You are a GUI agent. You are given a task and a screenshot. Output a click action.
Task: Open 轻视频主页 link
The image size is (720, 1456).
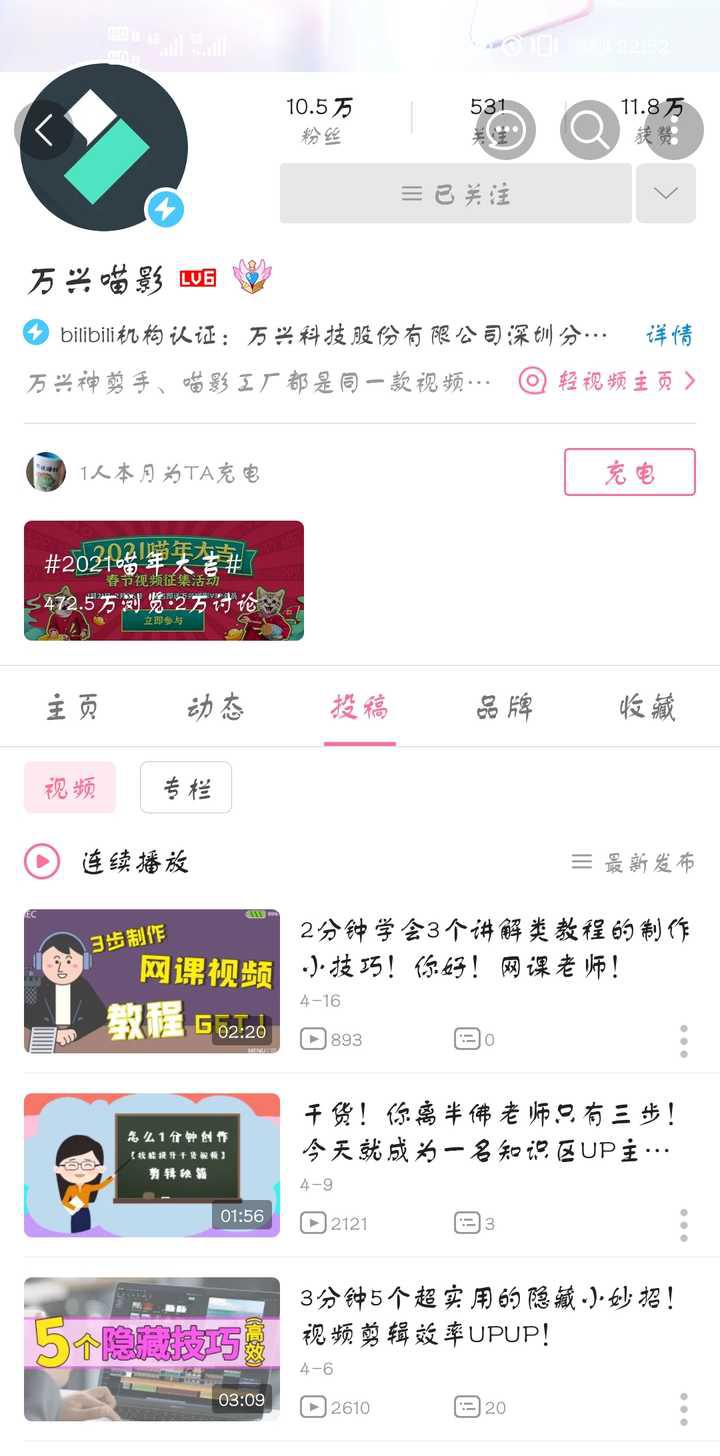point(606,381)
